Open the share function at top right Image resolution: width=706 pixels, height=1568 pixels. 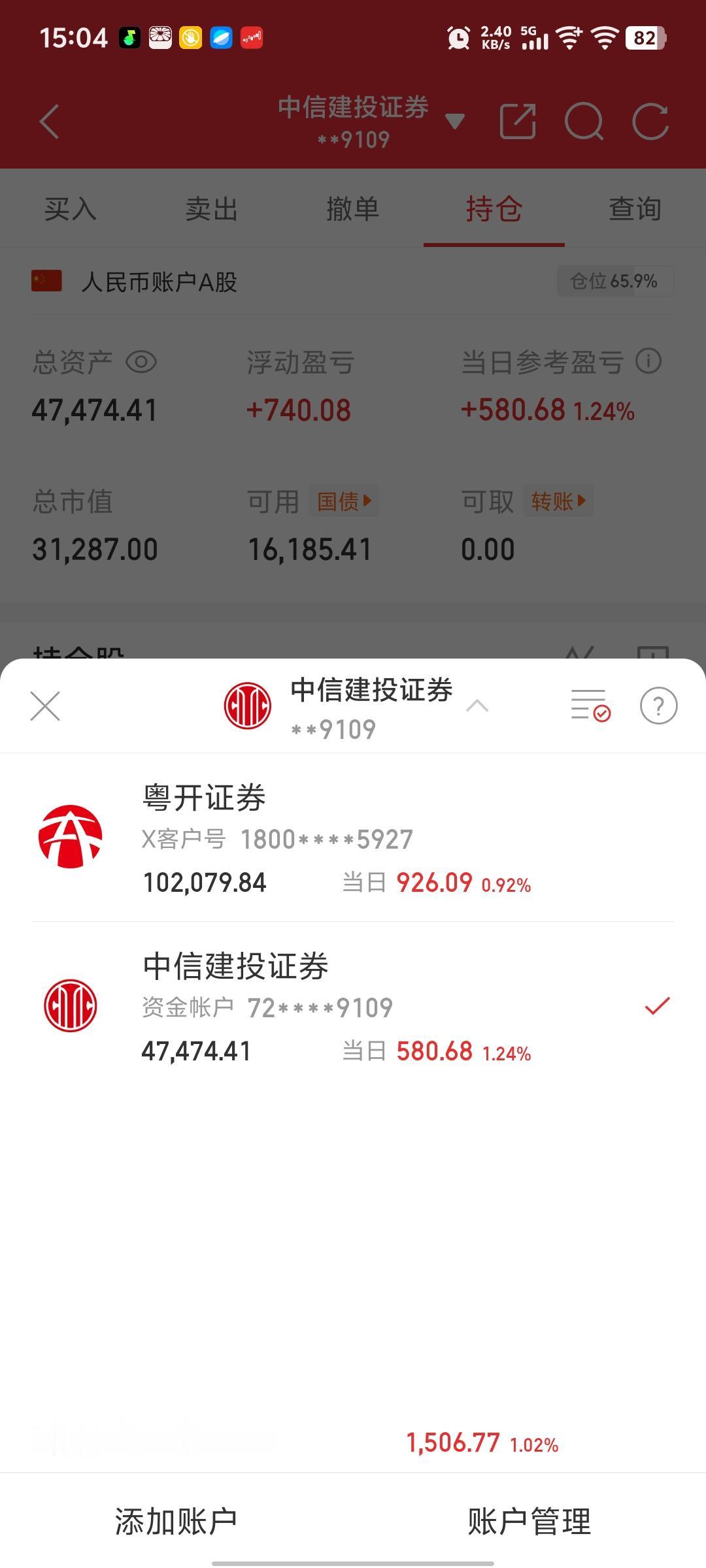[x=517, y=122]
